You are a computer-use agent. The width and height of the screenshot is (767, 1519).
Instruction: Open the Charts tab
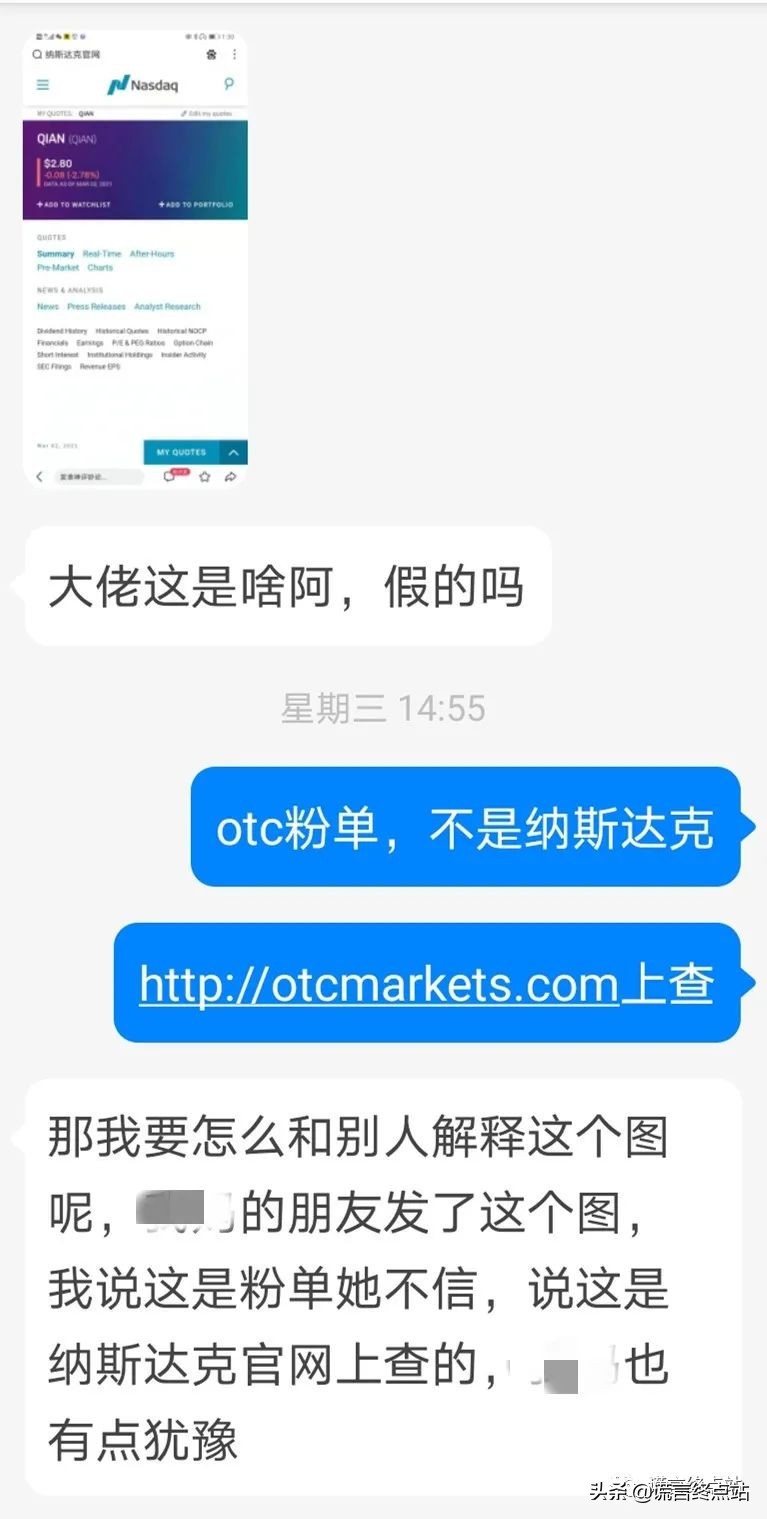tap(99, 268)
